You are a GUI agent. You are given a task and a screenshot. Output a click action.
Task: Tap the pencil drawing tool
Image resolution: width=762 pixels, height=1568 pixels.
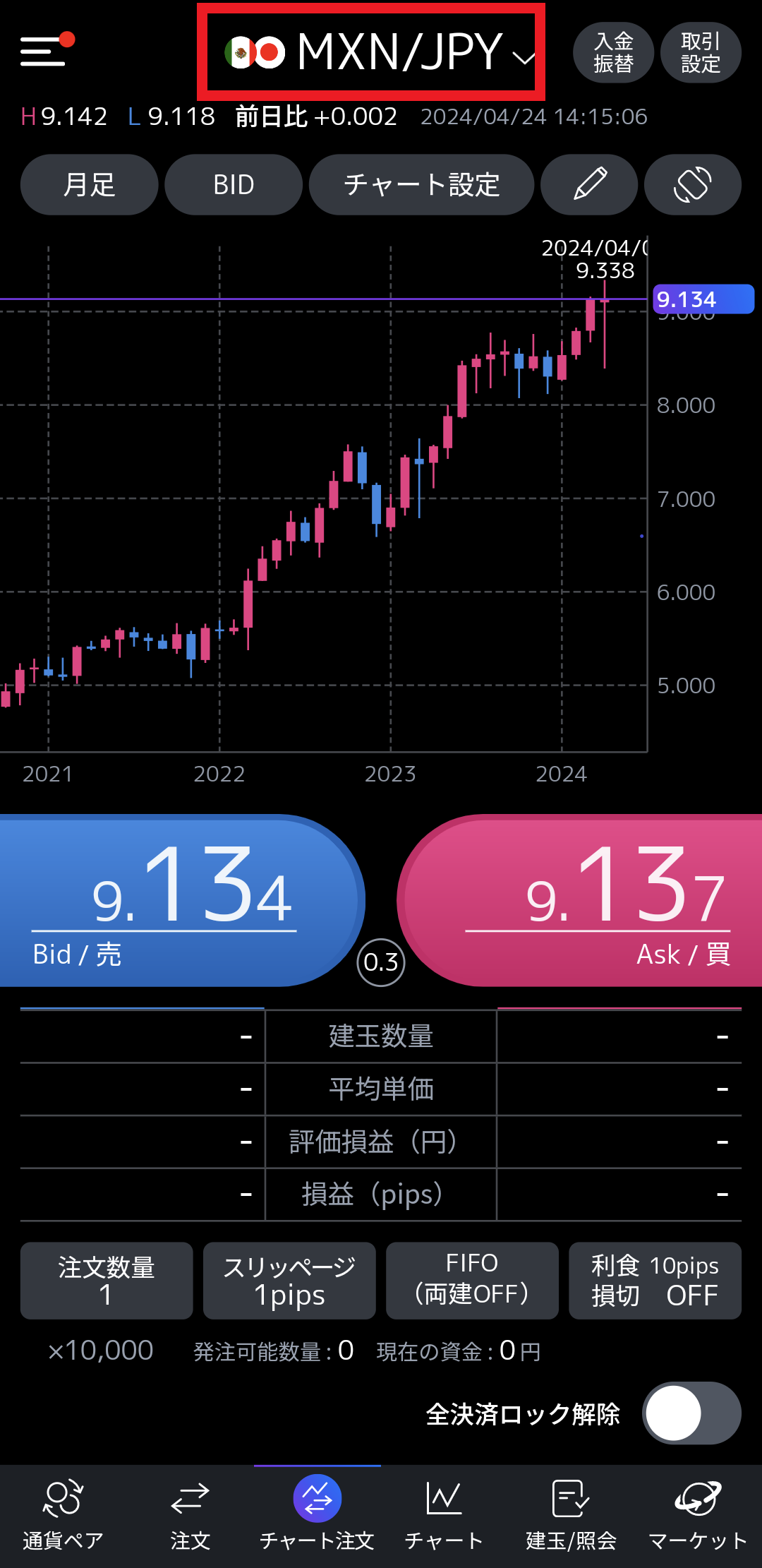pyautogui.click(x=589, y=185)
